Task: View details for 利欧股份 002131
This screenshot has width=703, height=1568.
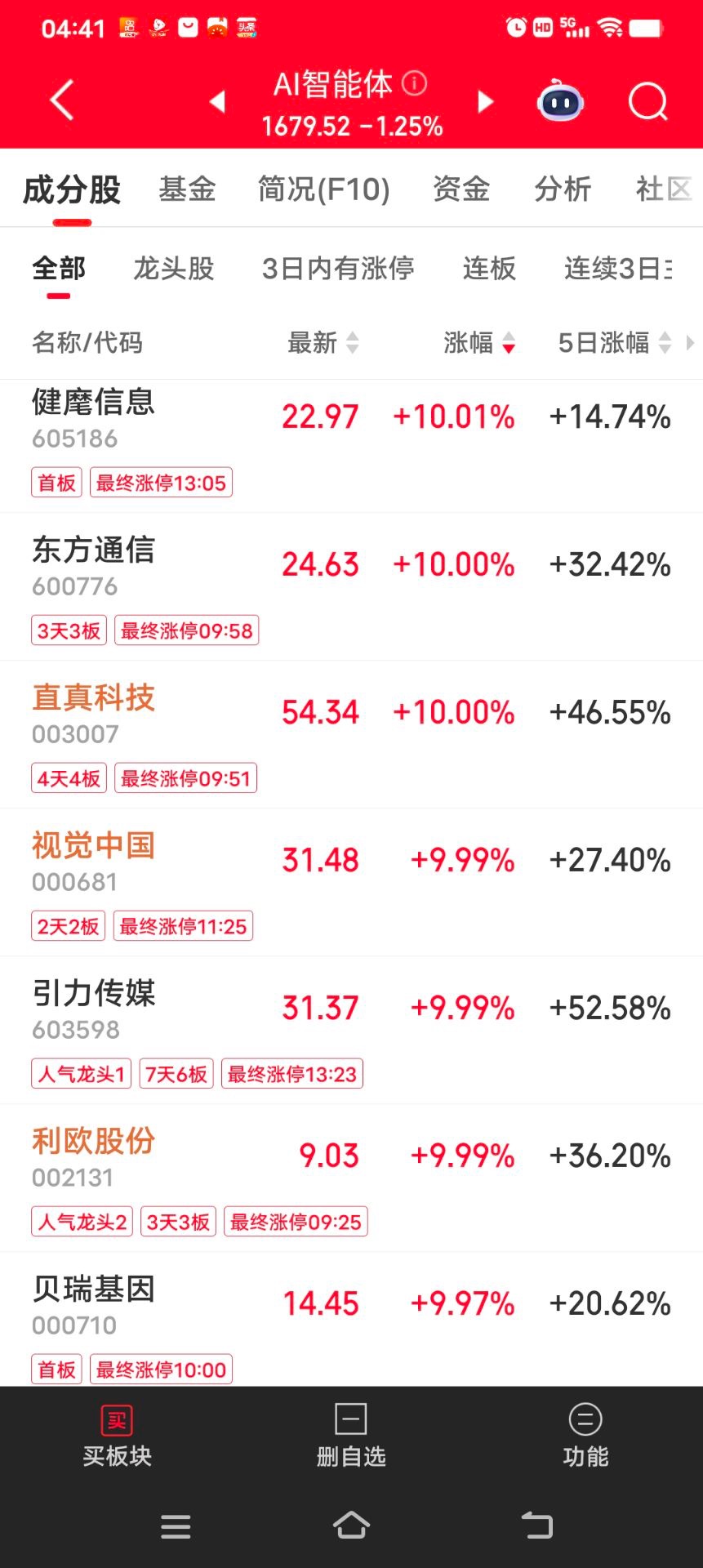Action: (x=93, y=1156)
